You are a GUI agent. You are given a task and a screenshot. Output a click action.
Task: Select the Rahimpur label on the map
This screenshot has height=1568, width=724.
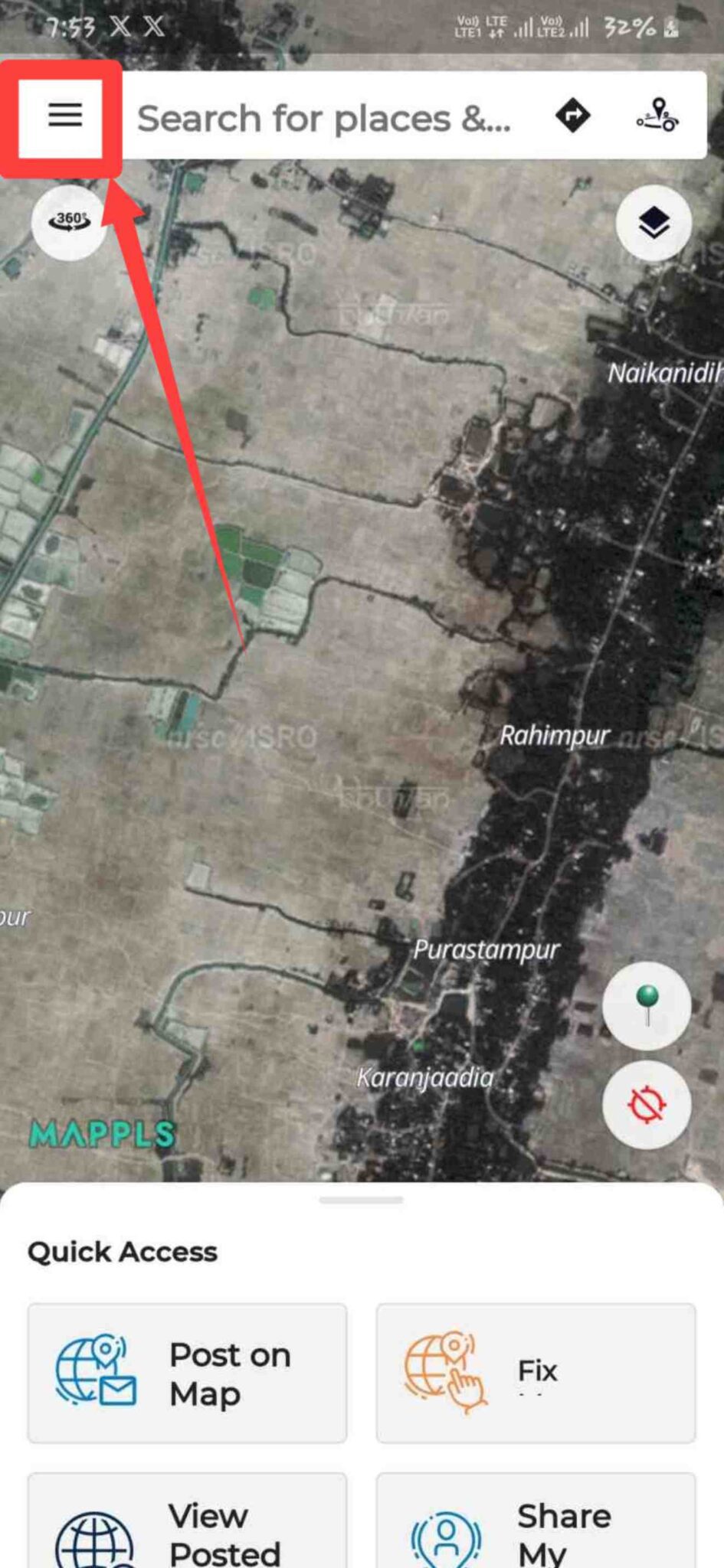click(x=555, y=735)
